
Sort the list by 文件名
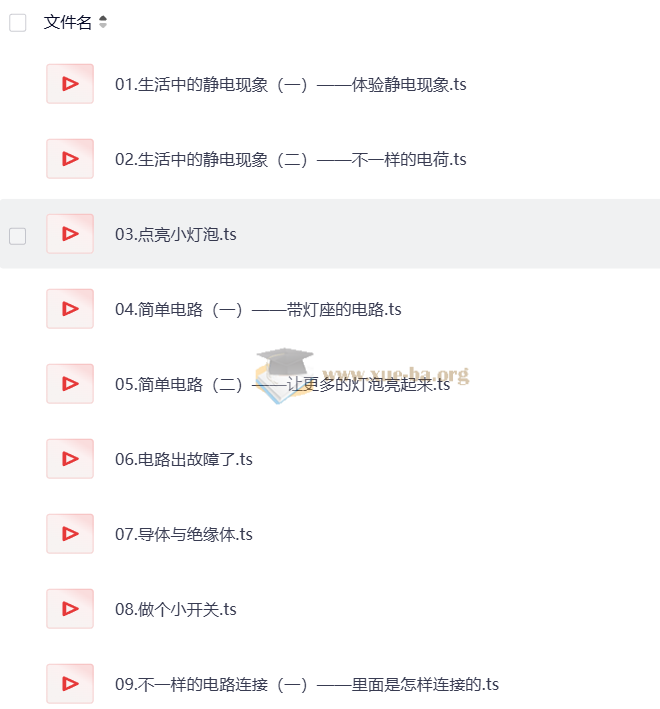click(x=103, y=23)
